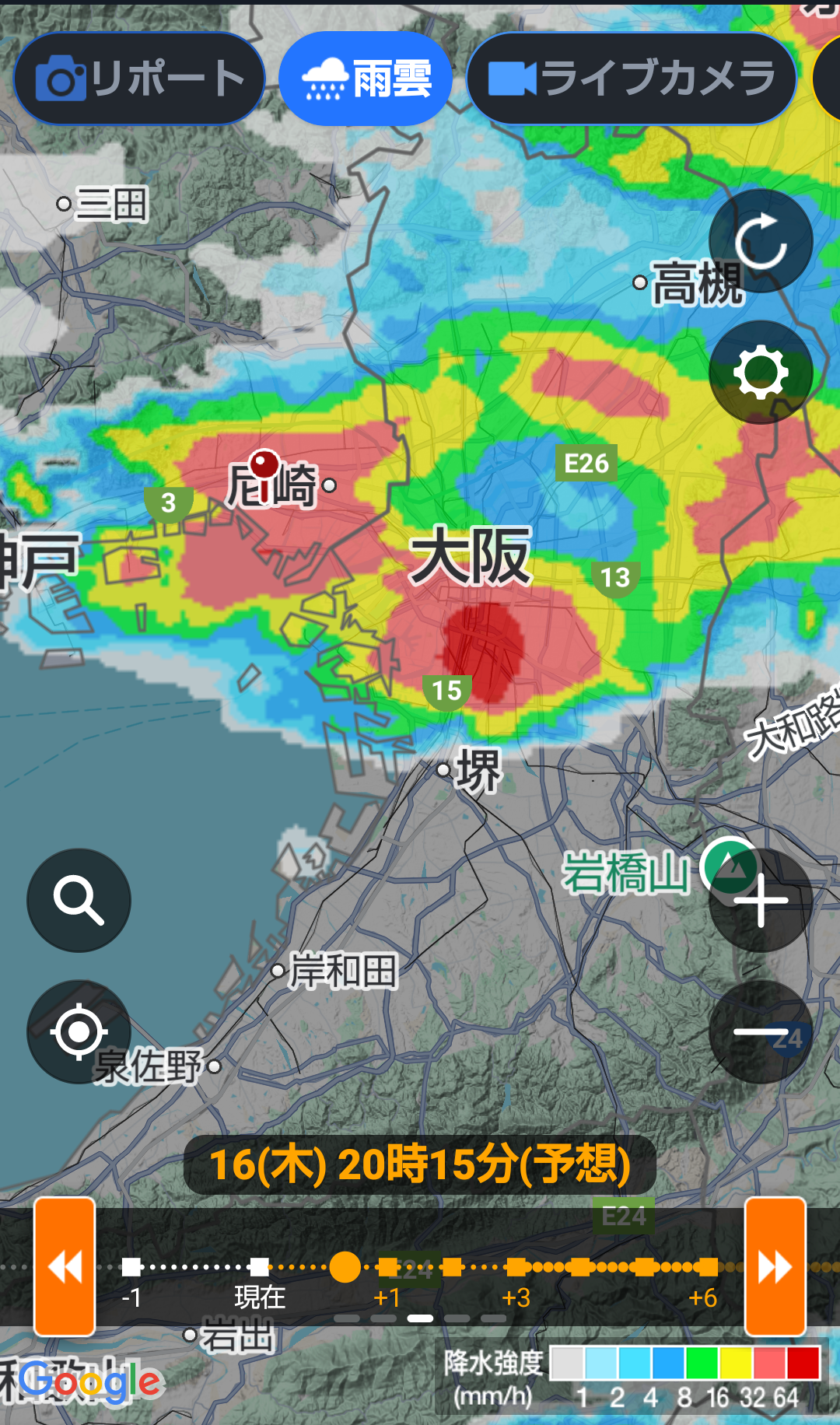The image size is (840, 1425).
Task: Step the forecast time forward
Action: (x=775, y=1266)
